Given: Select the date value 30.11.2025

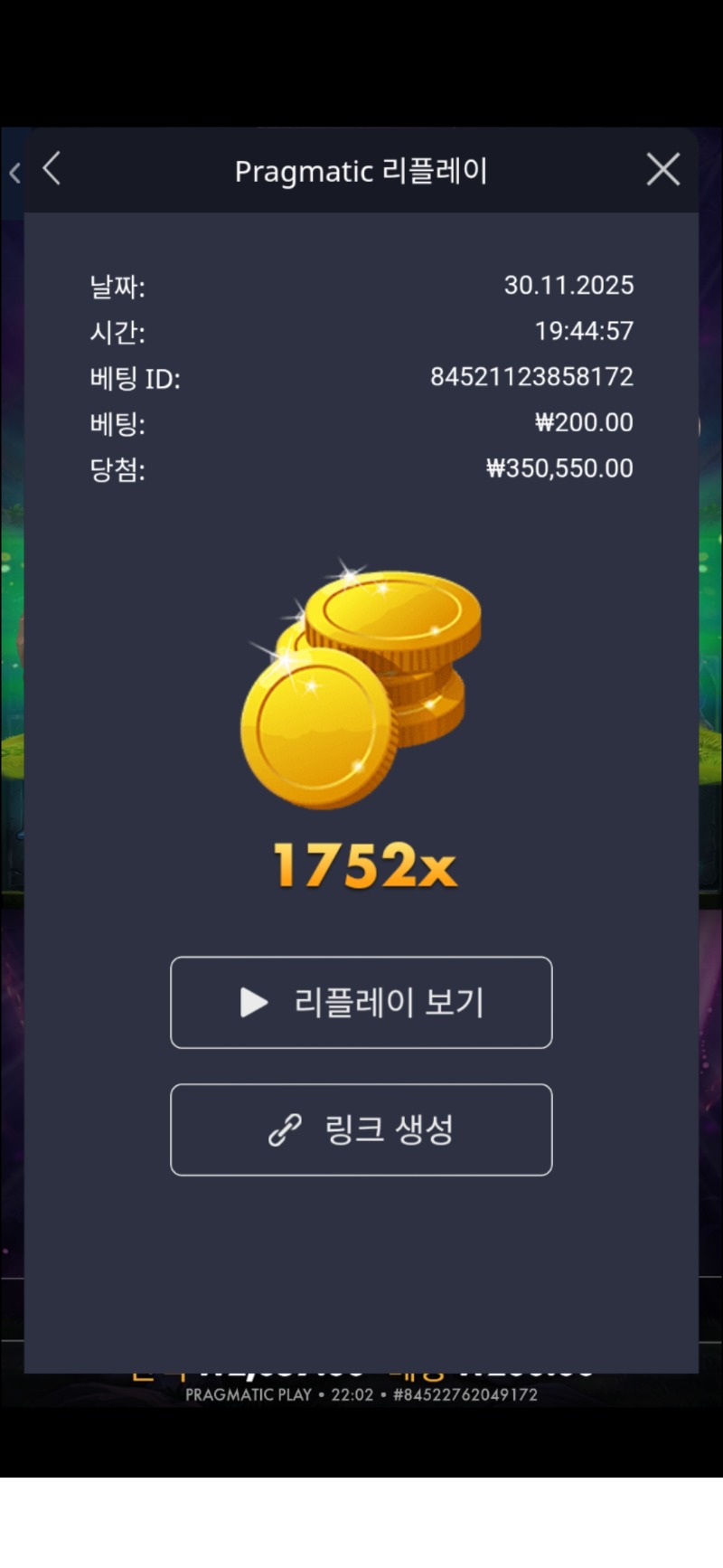Looking at the screenshot, I should tap(569, 286).
